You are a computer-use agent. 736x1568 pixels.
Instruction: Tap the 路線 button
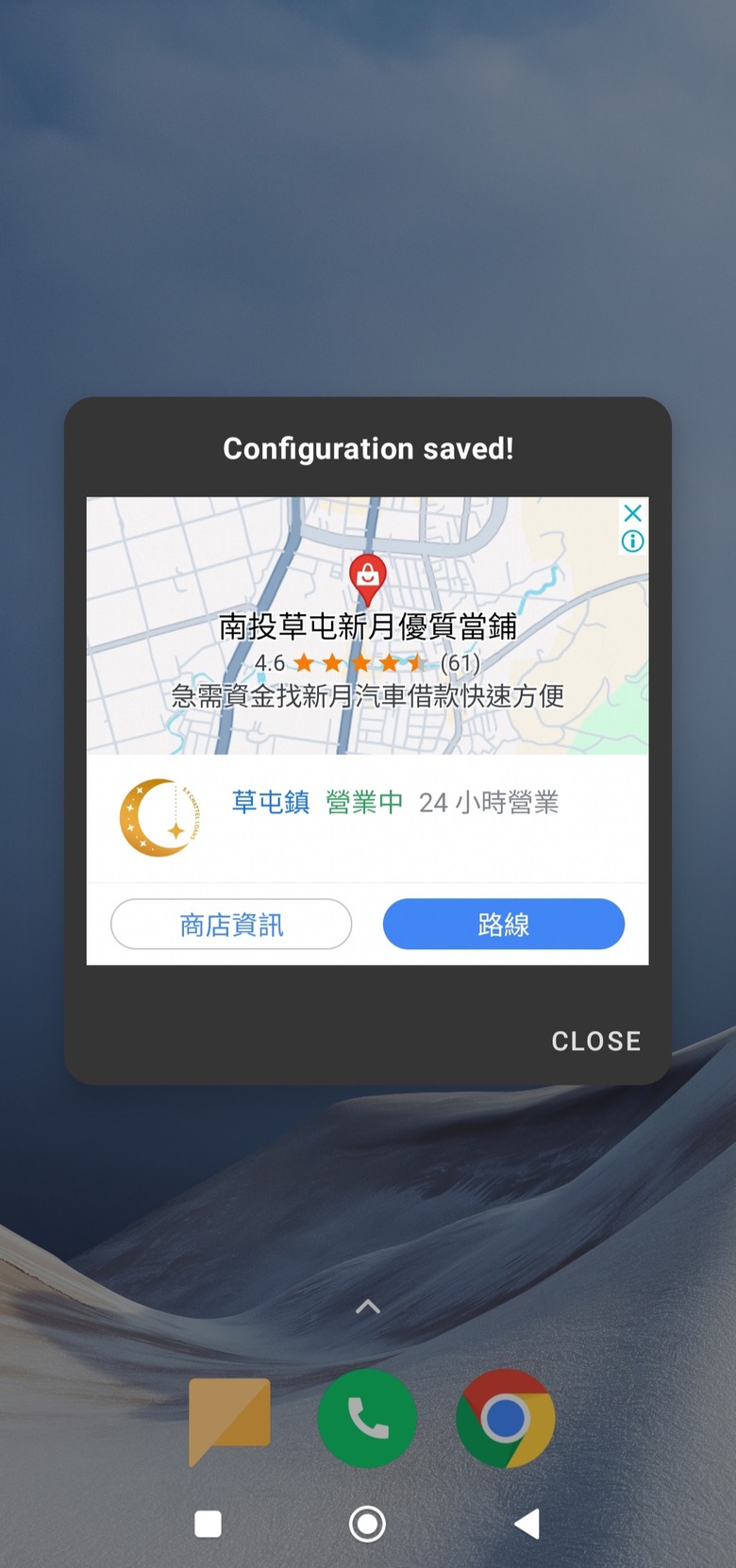[503, 924]
